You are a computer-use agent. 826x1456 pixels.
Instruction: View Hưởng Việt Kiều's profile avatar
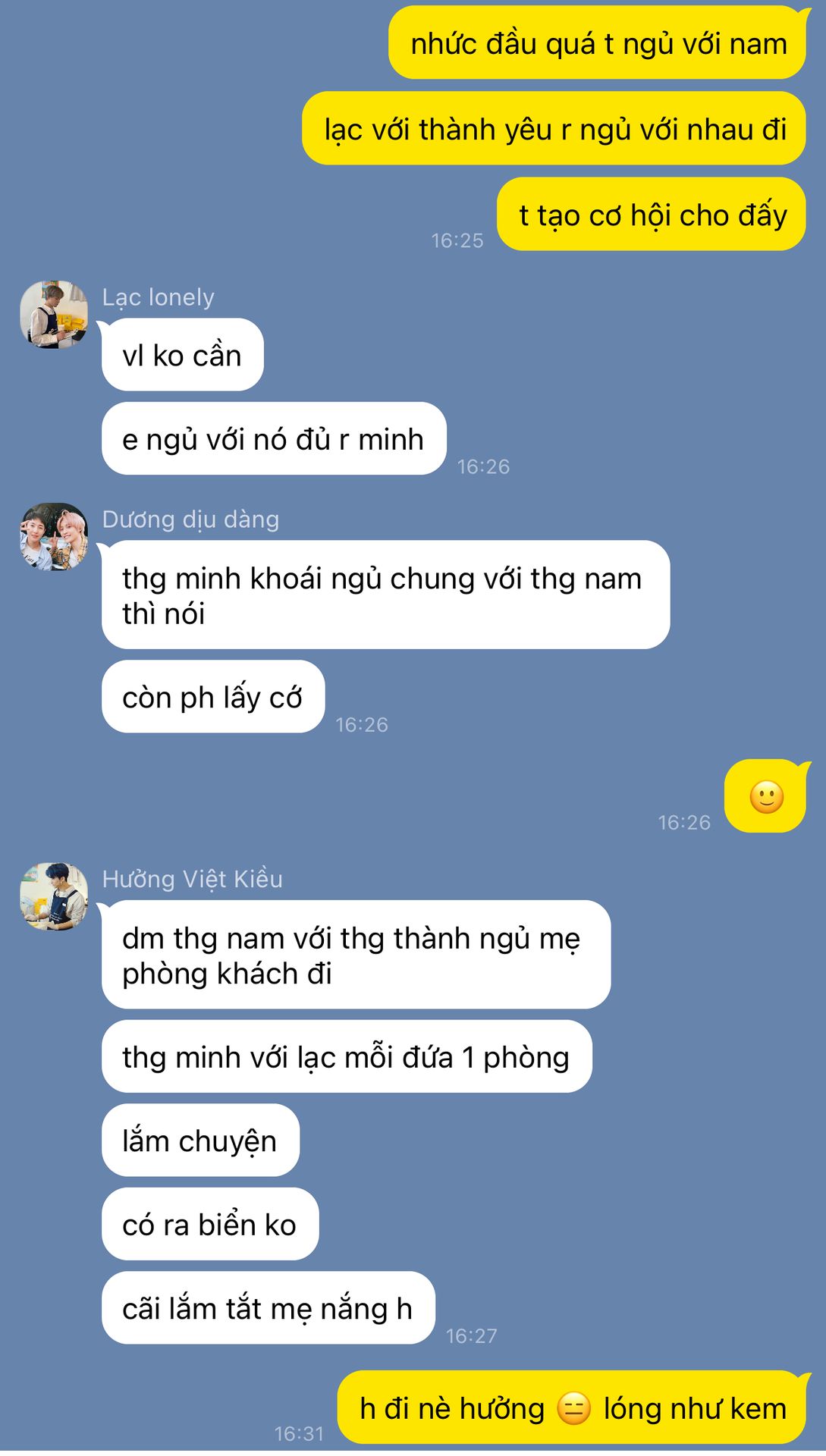54,896
